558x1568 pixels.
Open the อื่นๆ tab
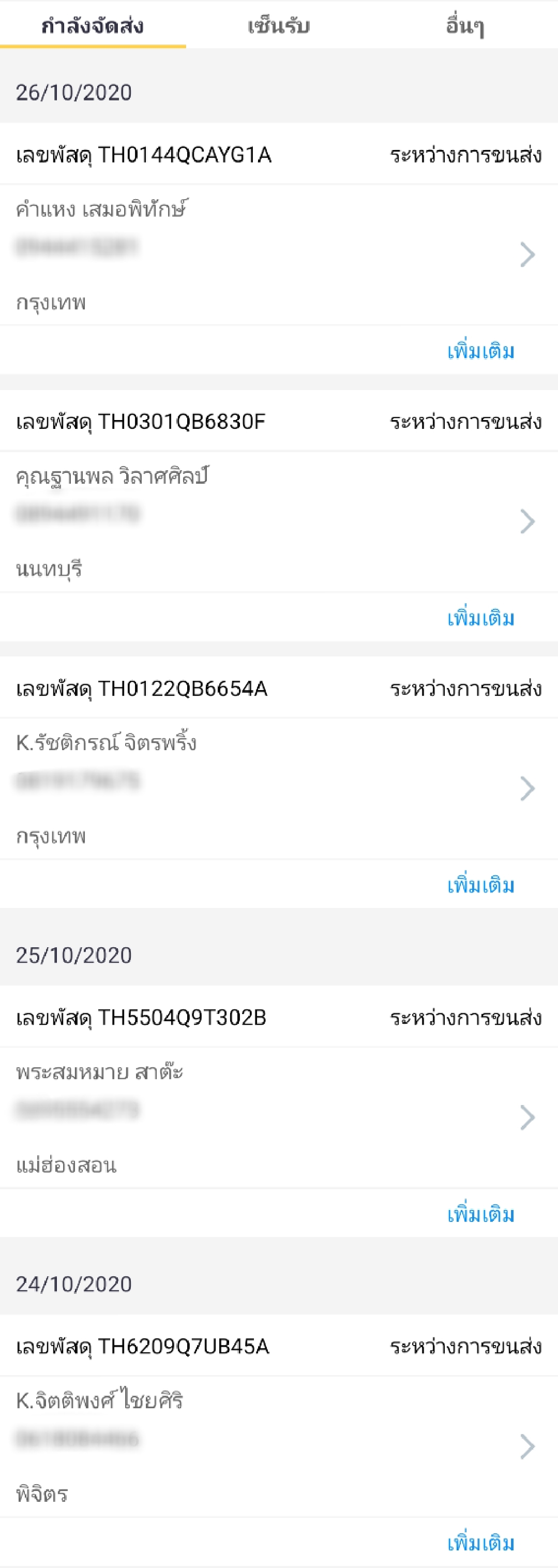click(464, 25)
